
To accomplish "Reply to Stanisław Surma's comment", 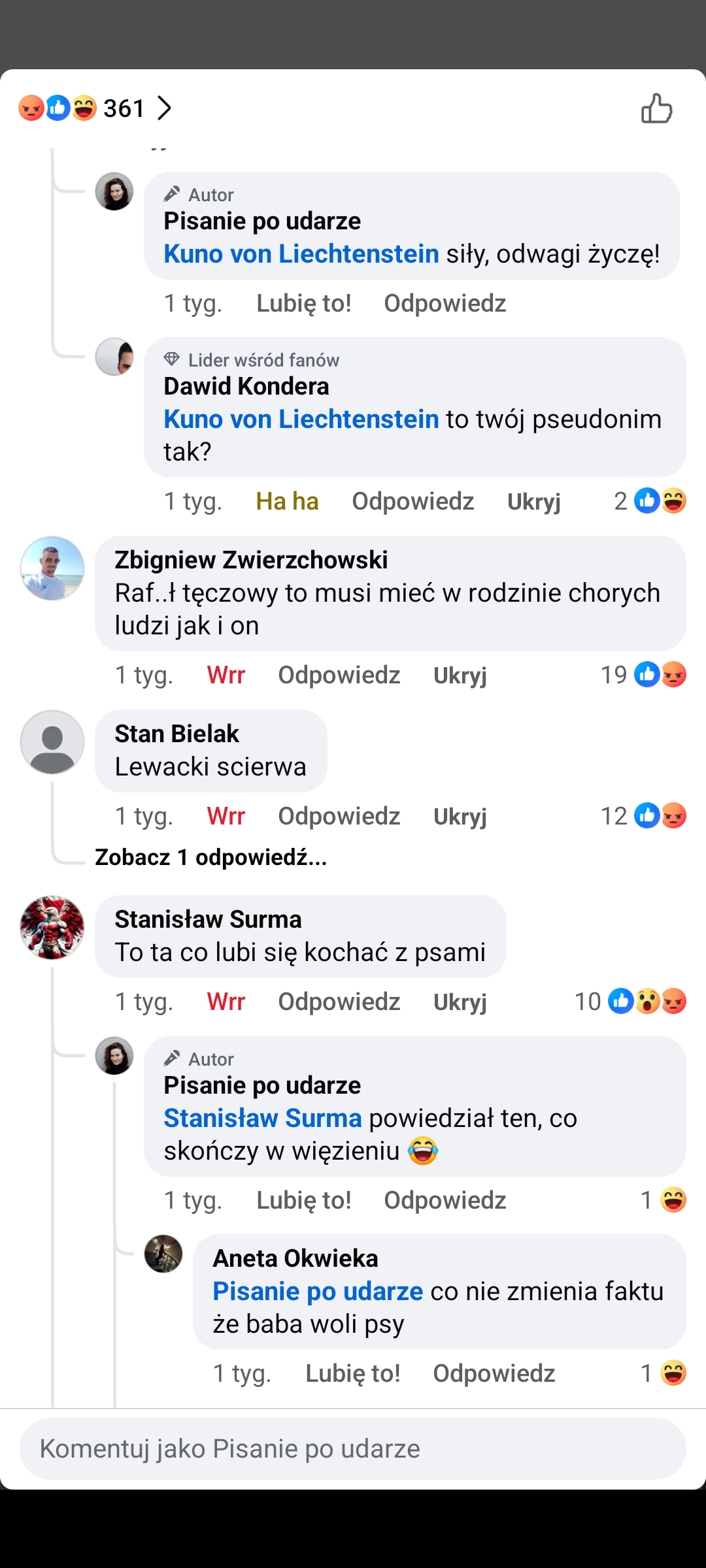I will 339,1002.
